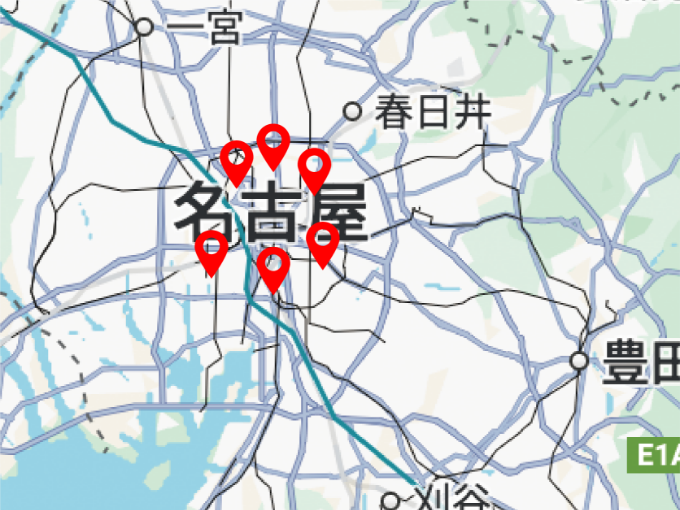Viewport: 680px width, 510px height.
Task: Select the red pin below the 名 character
Action: pyautogui.click(x=212, y=250)
